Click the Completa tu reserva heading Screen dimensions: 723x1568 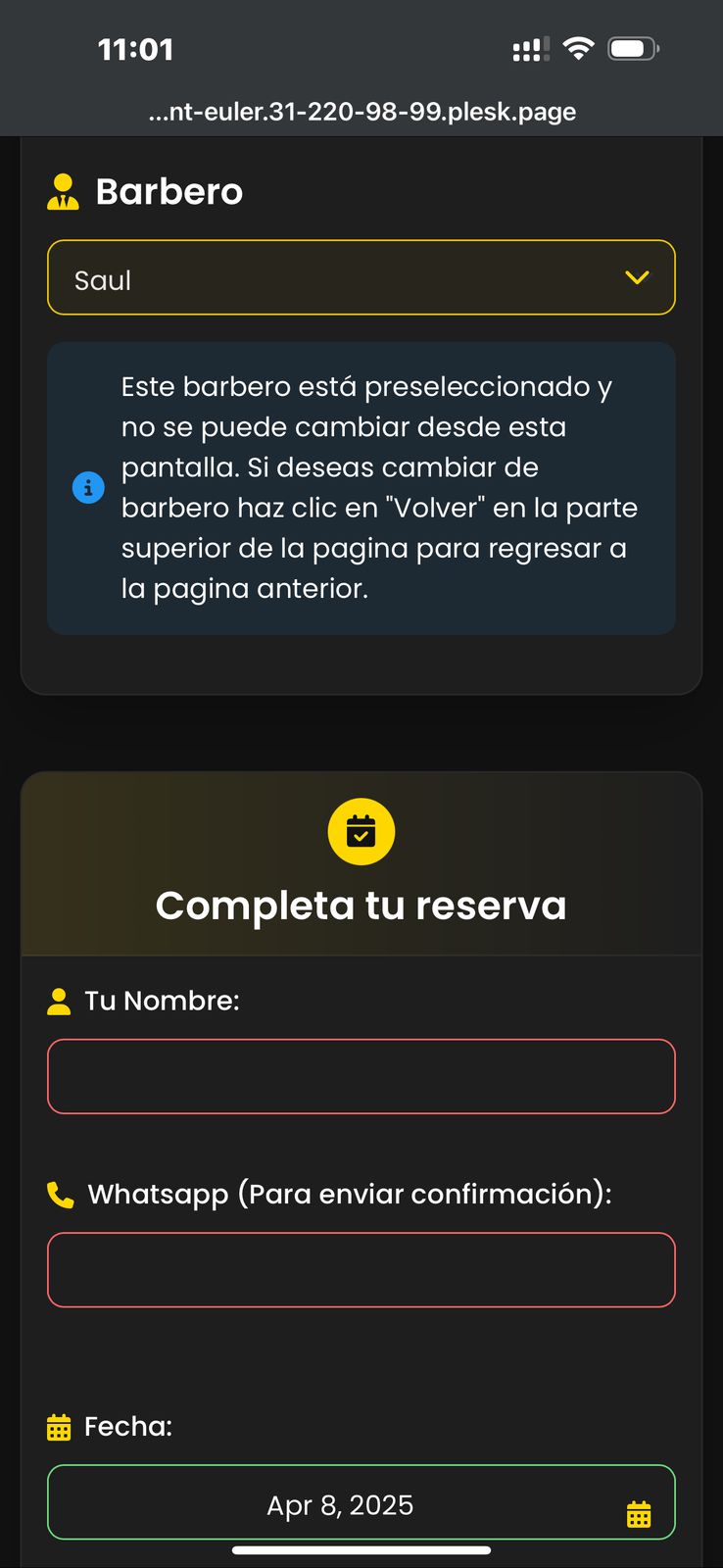[361, 906]
